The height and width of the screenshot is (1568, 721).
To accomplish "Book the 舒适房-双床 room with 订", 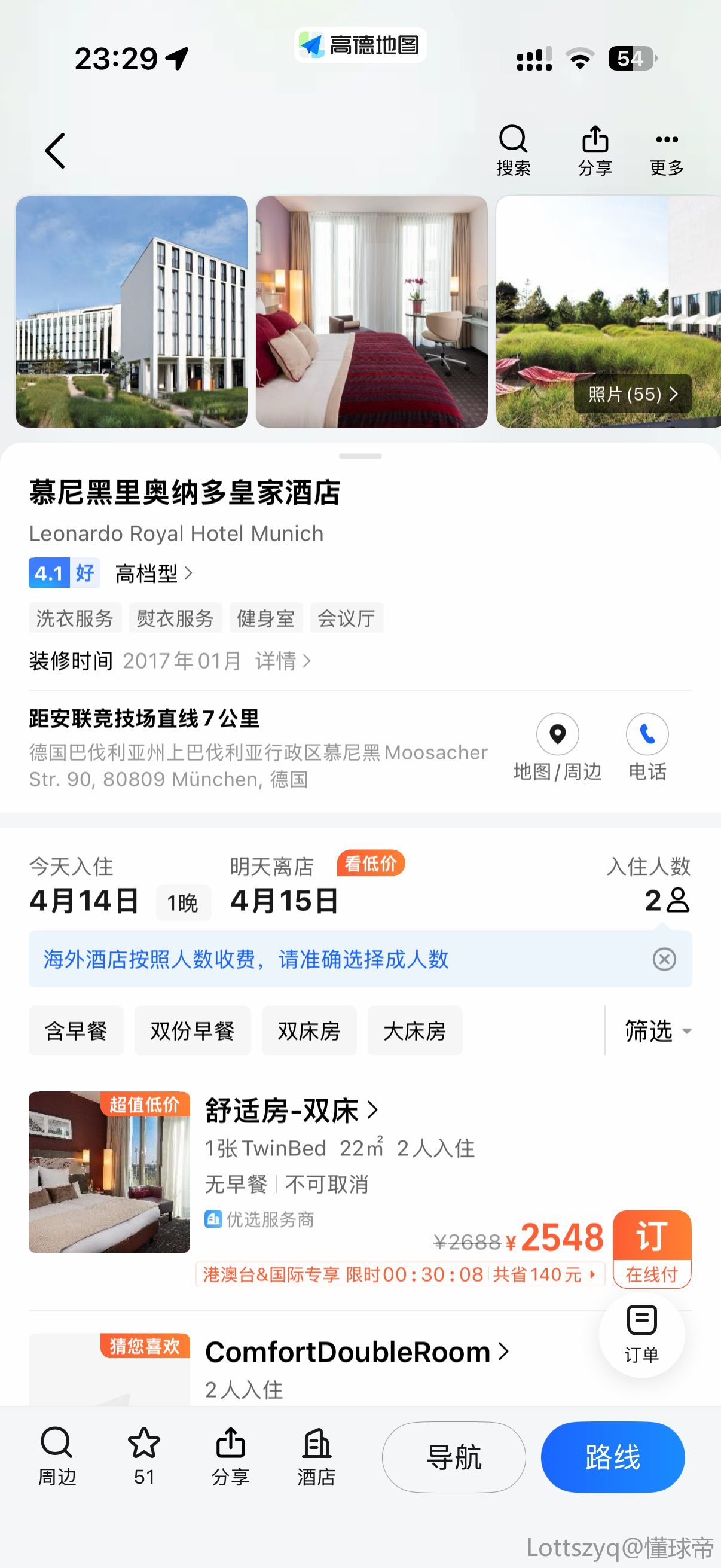I will tap(652, 1248).
